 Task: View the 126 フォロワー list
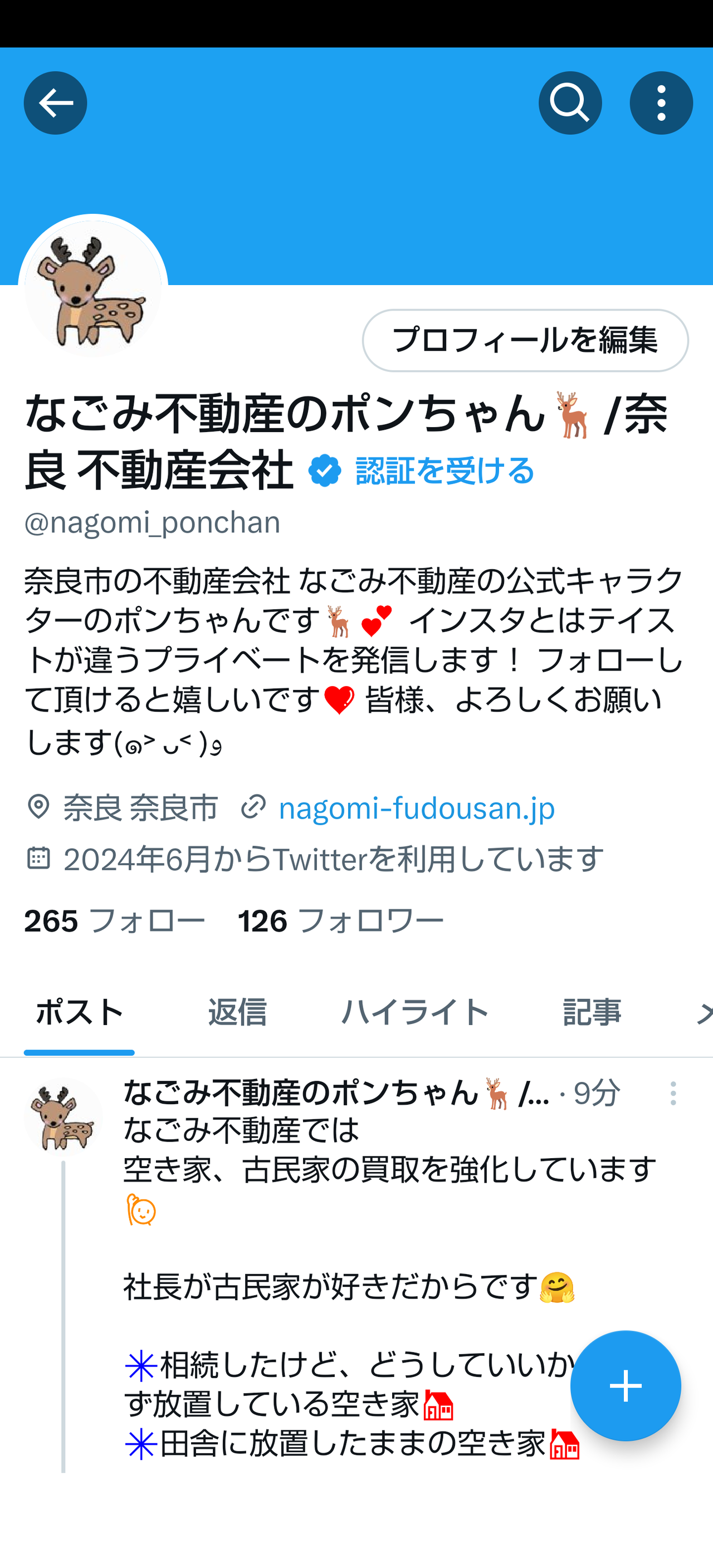point(340,921)
